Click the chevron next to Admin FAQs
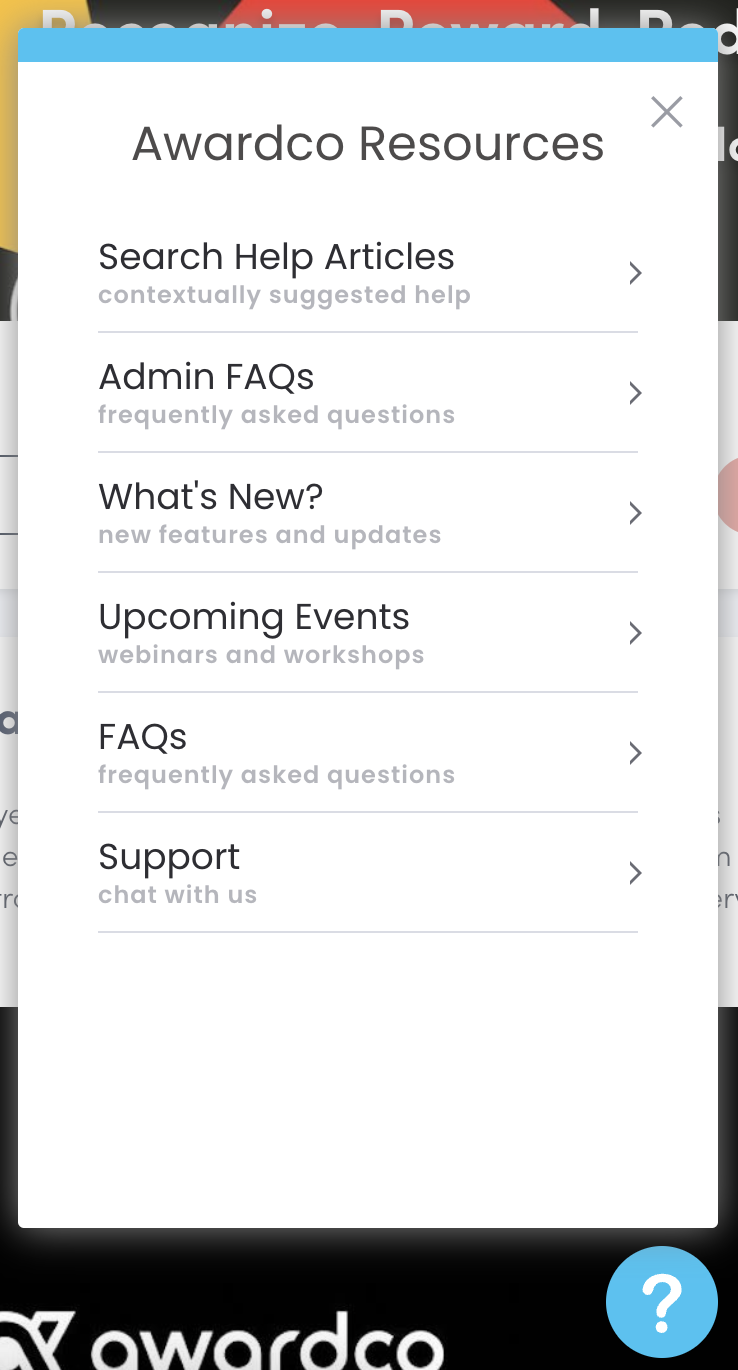The width and height of the screenshot is (738, 1370). click(x=634, y=393)
